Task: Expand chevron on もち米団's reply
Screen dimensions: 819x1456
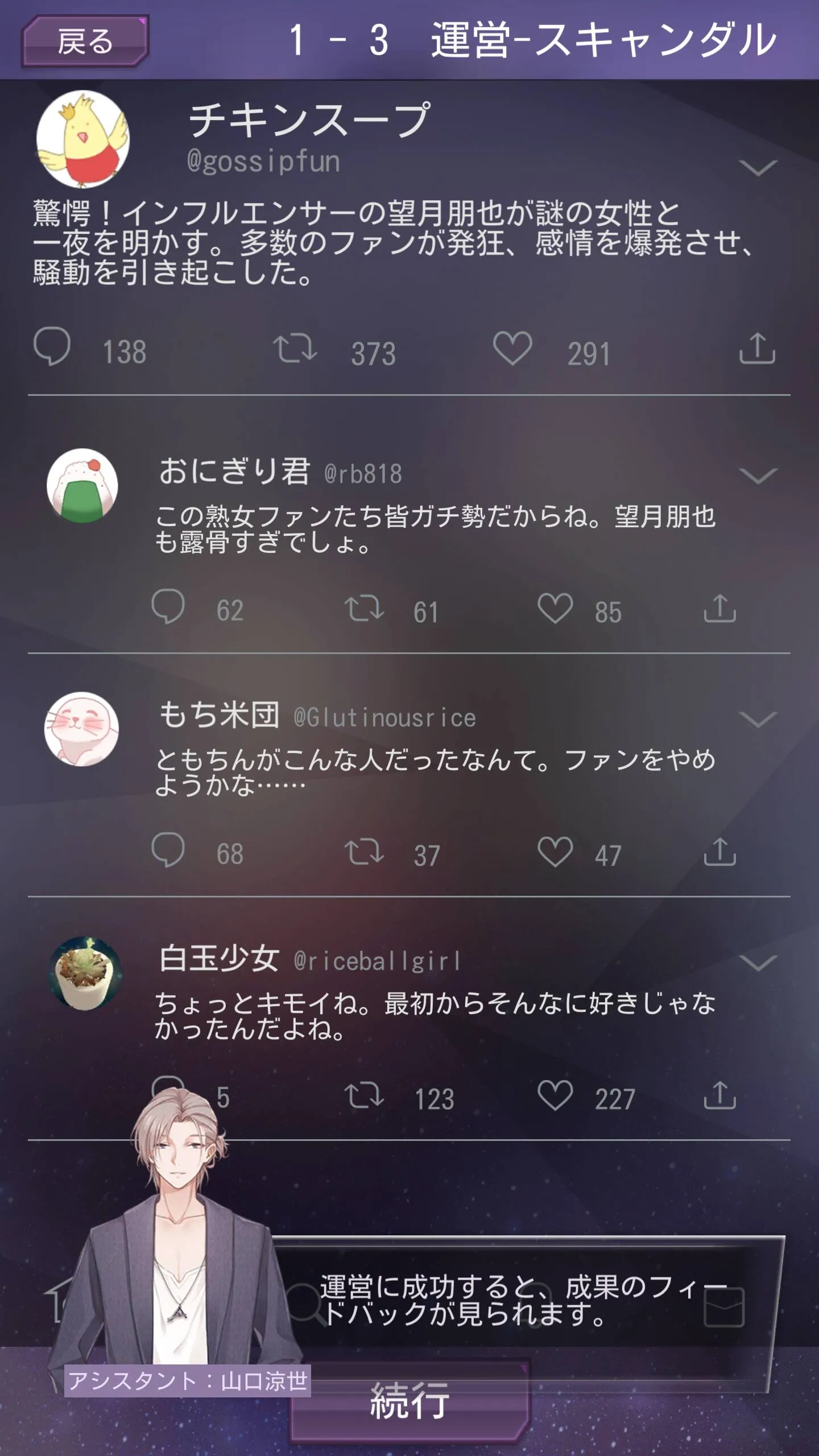Action: [758, 719]
